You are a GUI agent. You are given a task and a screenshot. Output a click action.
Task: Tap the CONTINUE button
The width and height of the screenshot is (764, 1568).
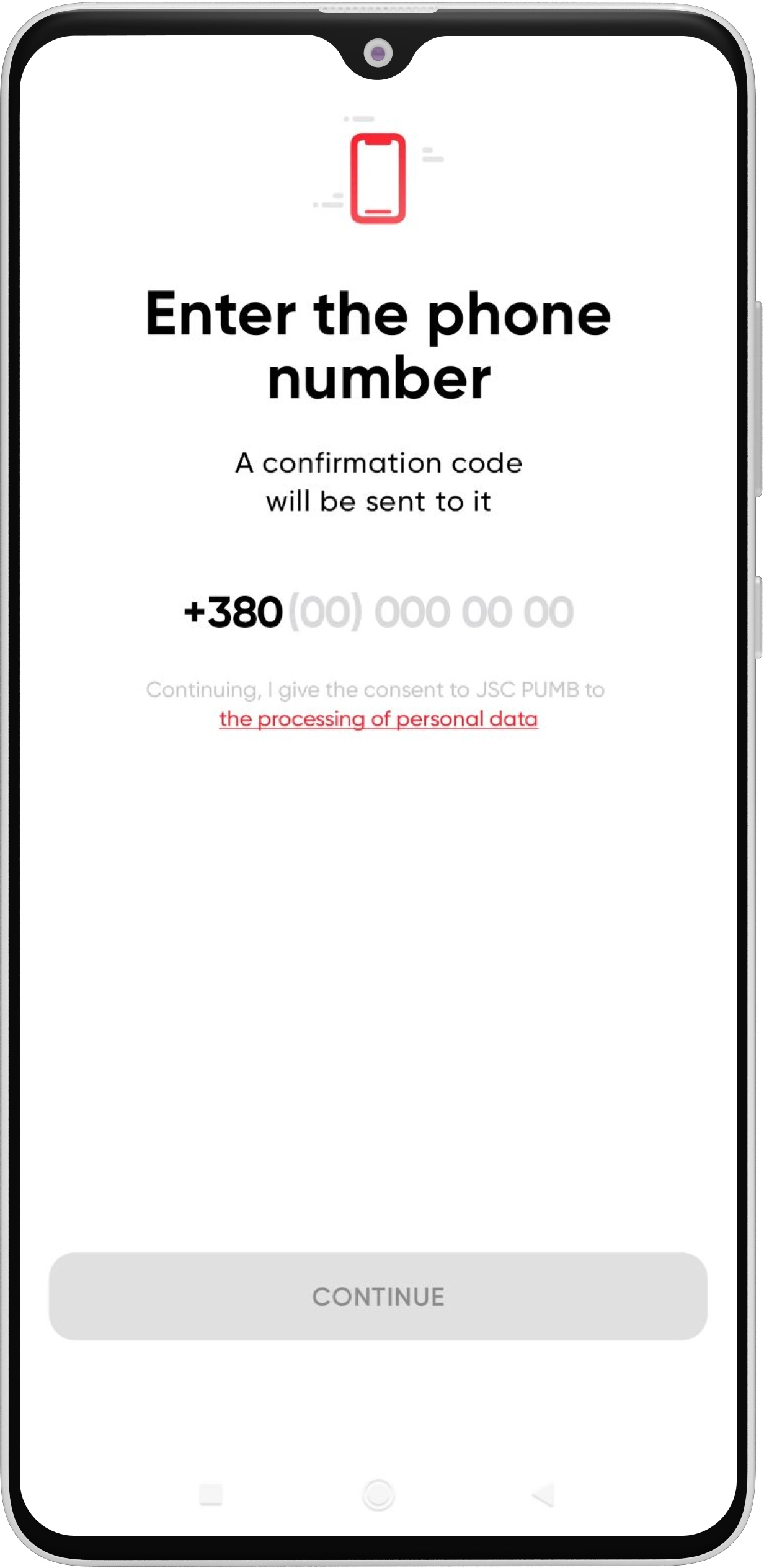tap(378, 1296)
